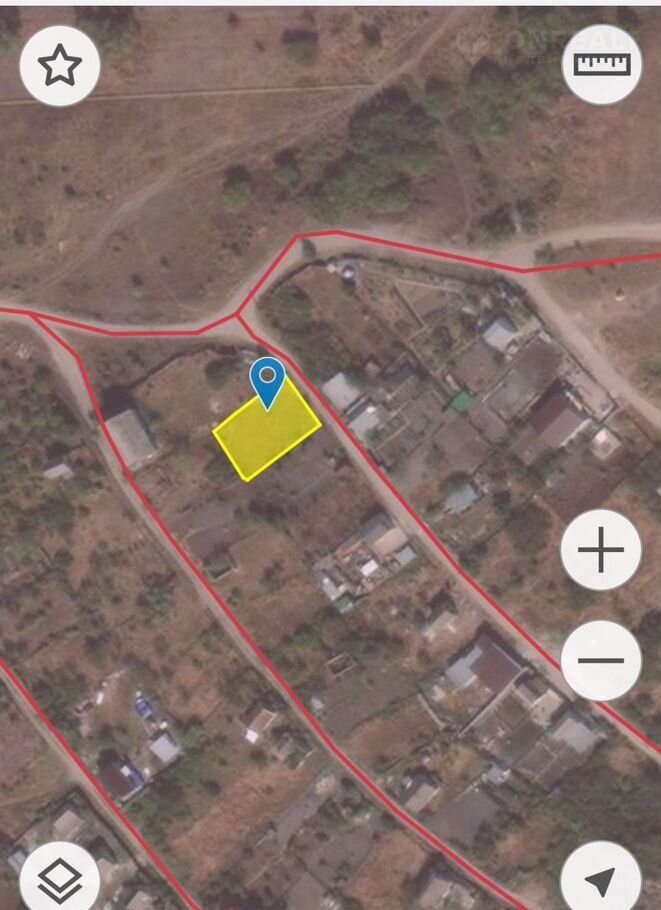Open the ruler measurement tool

click(601, 64)
